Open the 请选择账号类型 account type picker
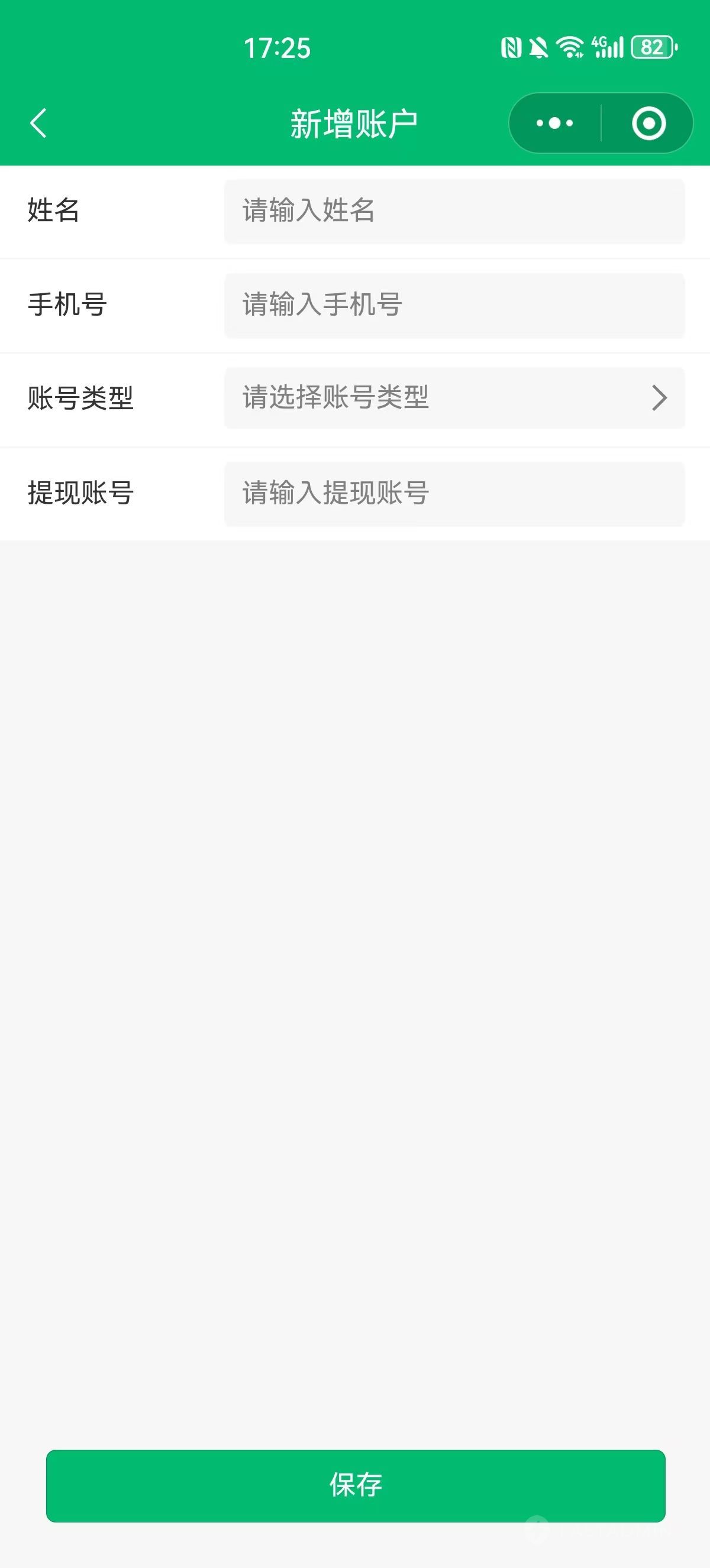This screenshot has width=710, height=1568. [x=454, y=398]
